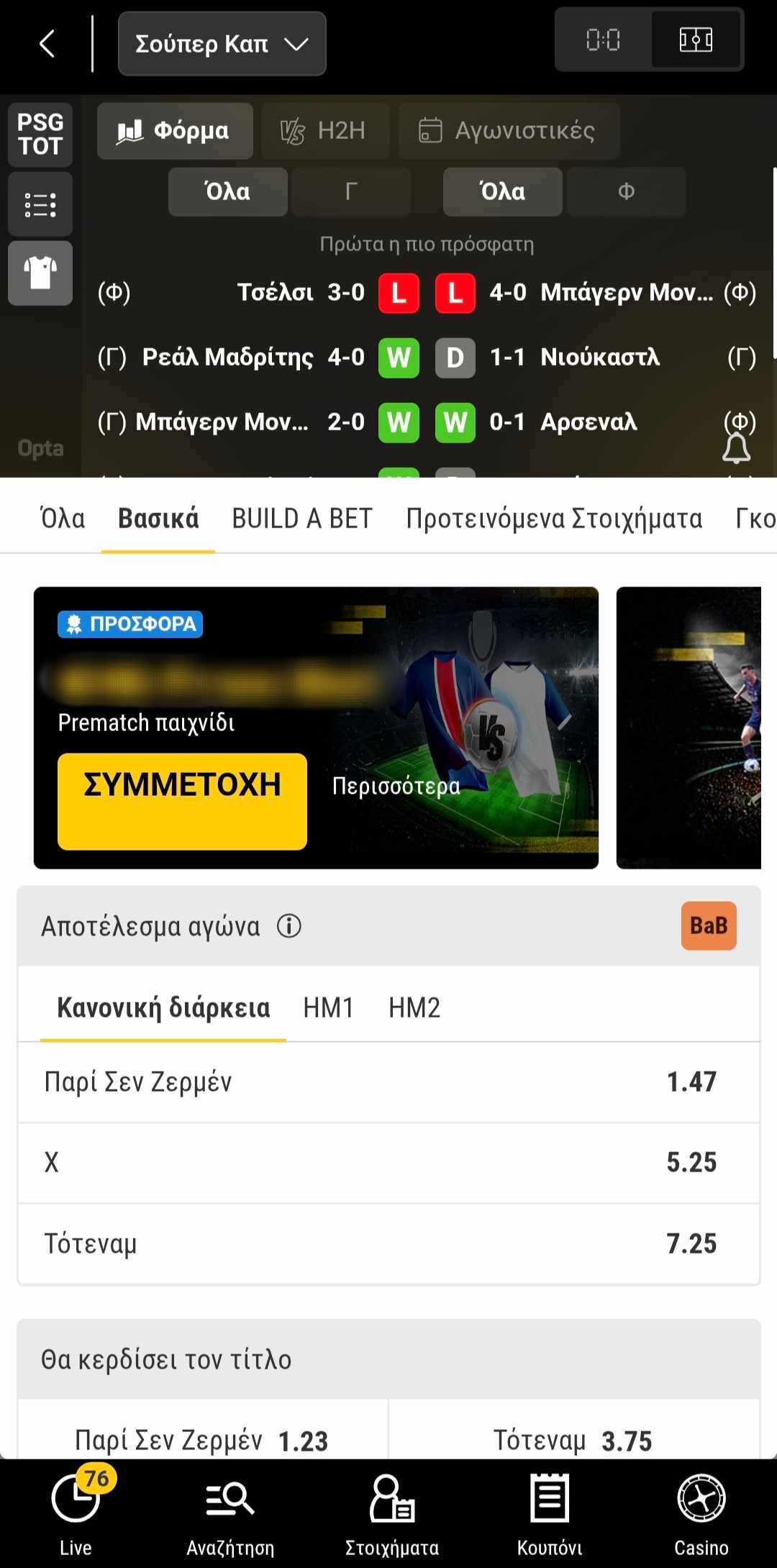This screenshot has height=1568, width=777.
Task: Show info for Αποτέλεσμα αγώνα
Action: [x=289, y=926]
